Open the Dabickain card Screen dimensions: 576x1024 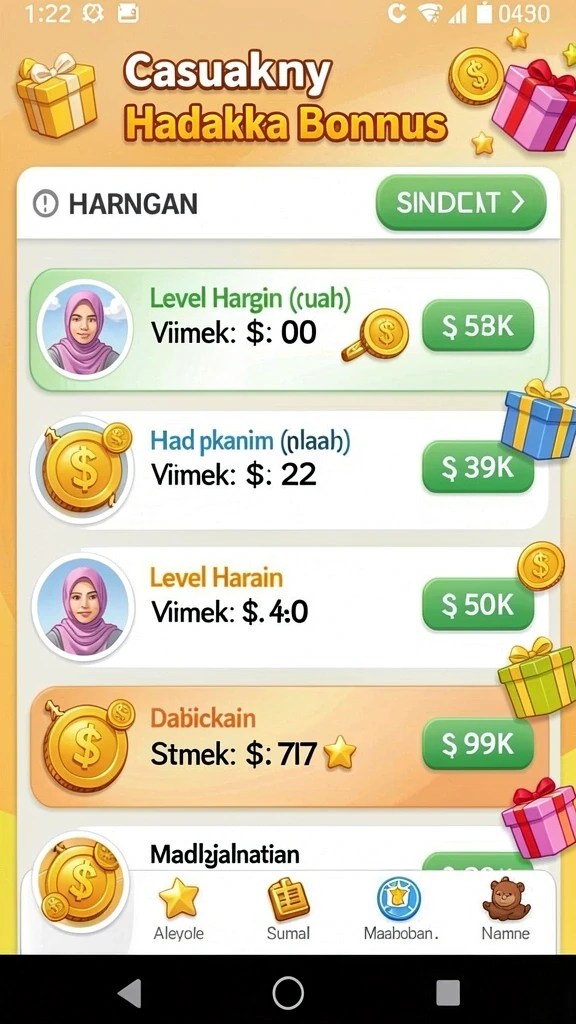289,746
